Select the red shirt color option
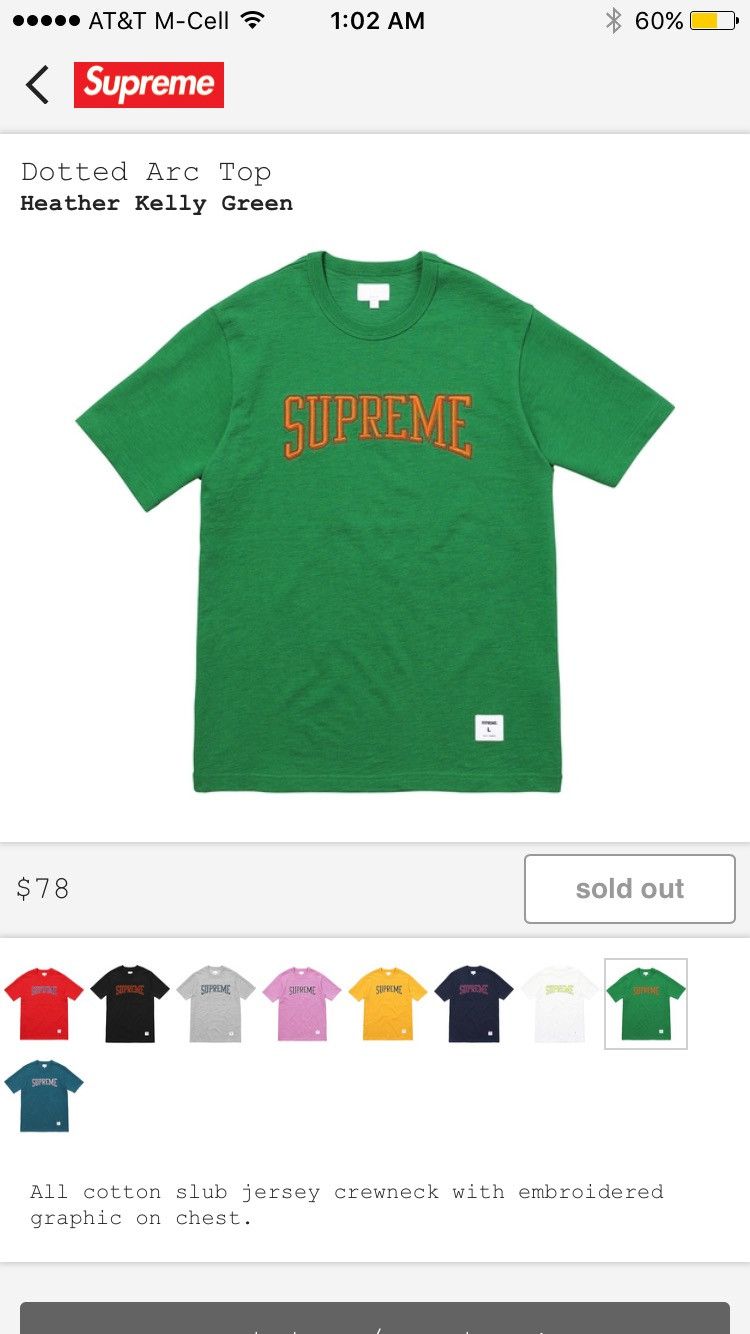Screen dimensions: 750x1334 pyautogui.click(x=43, y=1004)
